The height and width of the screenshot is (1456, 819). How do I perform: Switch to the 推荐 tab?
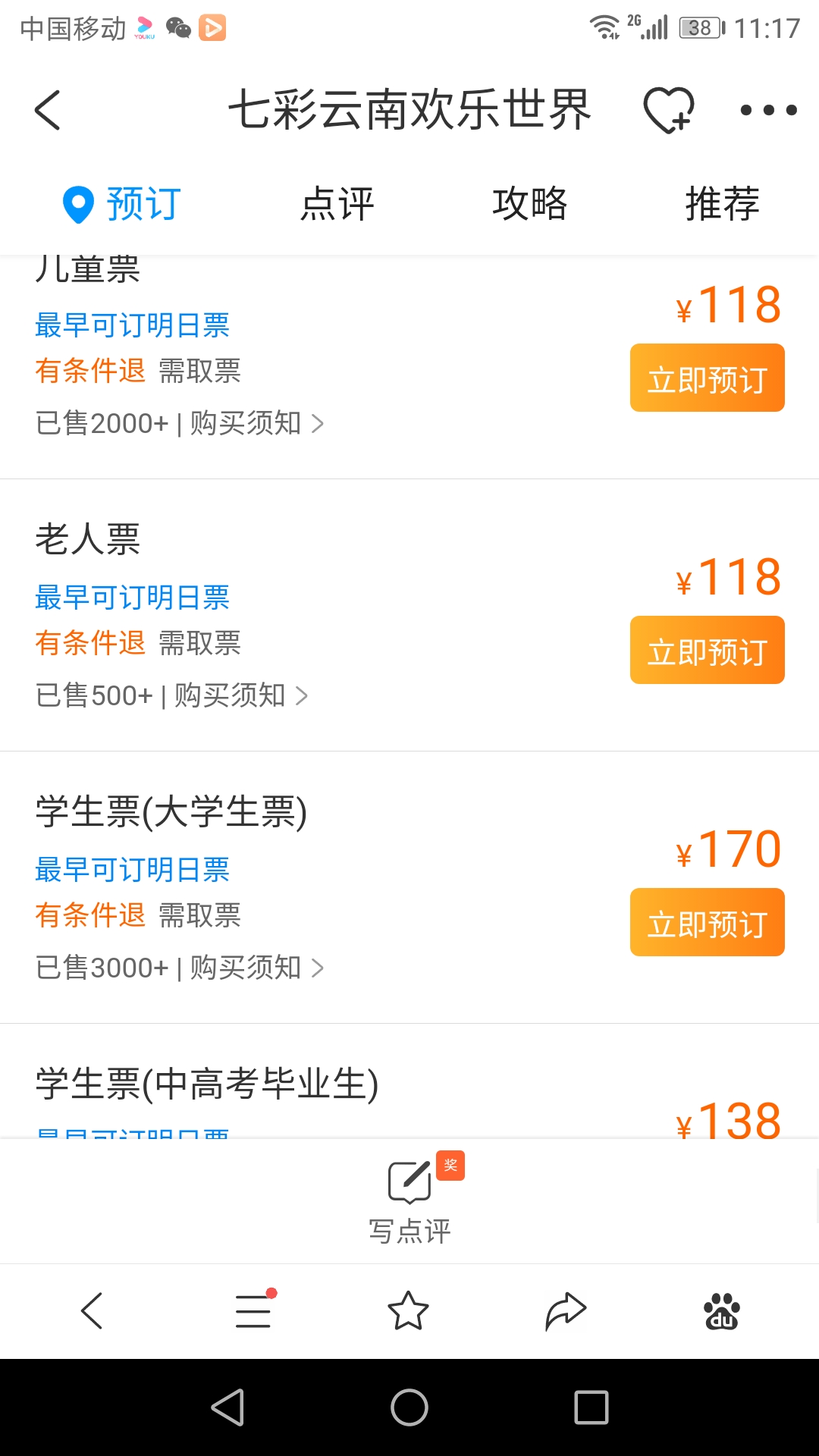(722, 204)
